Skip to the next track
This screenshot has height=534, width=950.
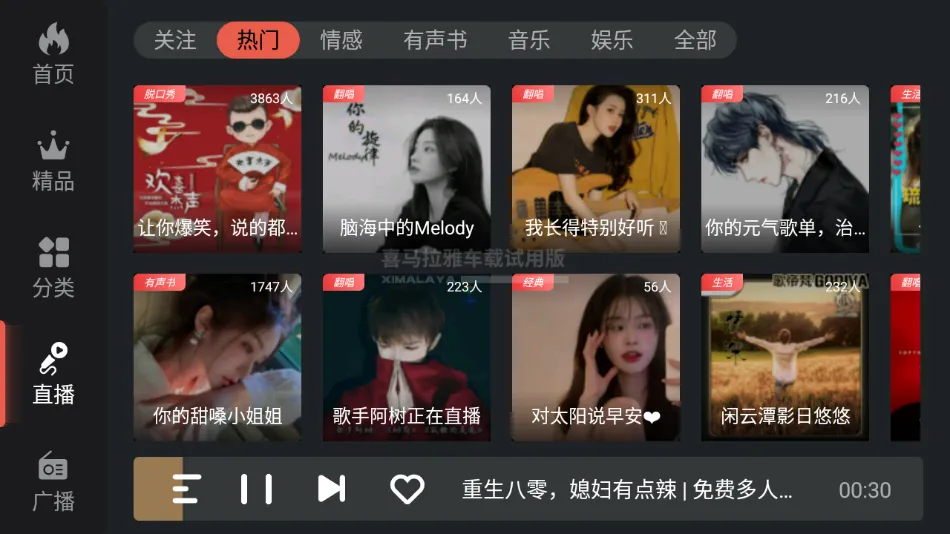[x=331, y=489]
